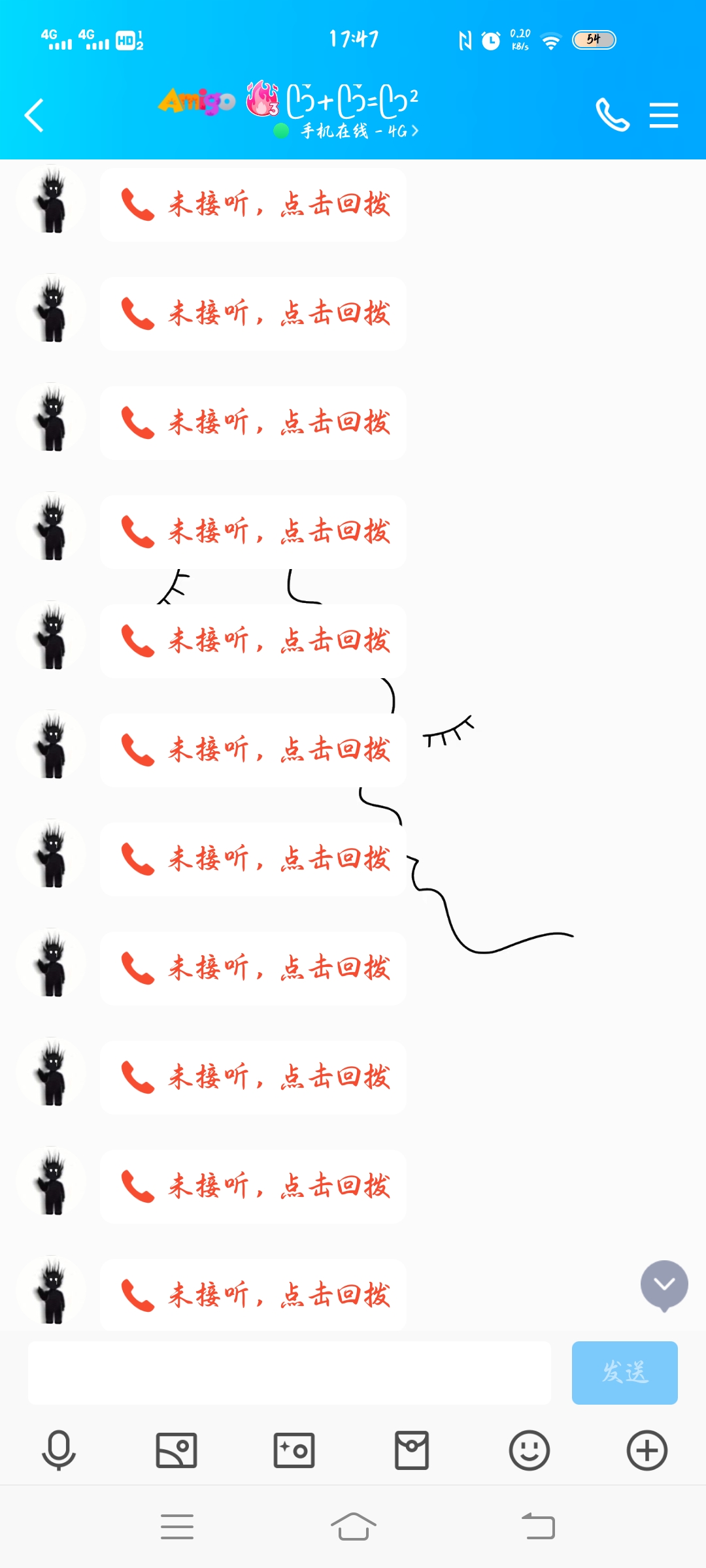Open more attachments with the plus icon
The image size is (706, 1568).
647,1452
